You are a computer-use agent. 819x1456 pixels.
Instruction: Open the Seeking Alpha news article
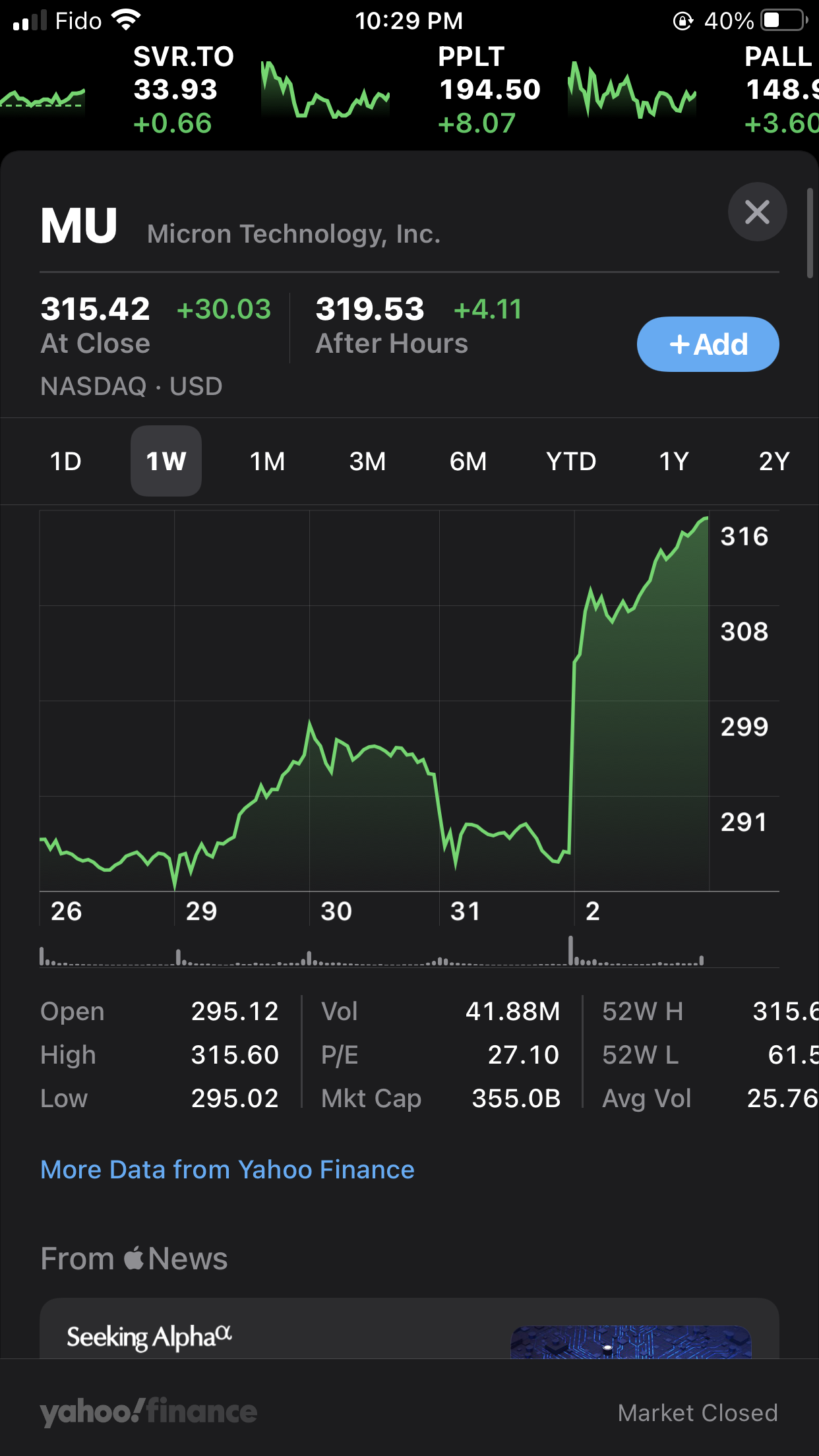tap(409, 1332)
